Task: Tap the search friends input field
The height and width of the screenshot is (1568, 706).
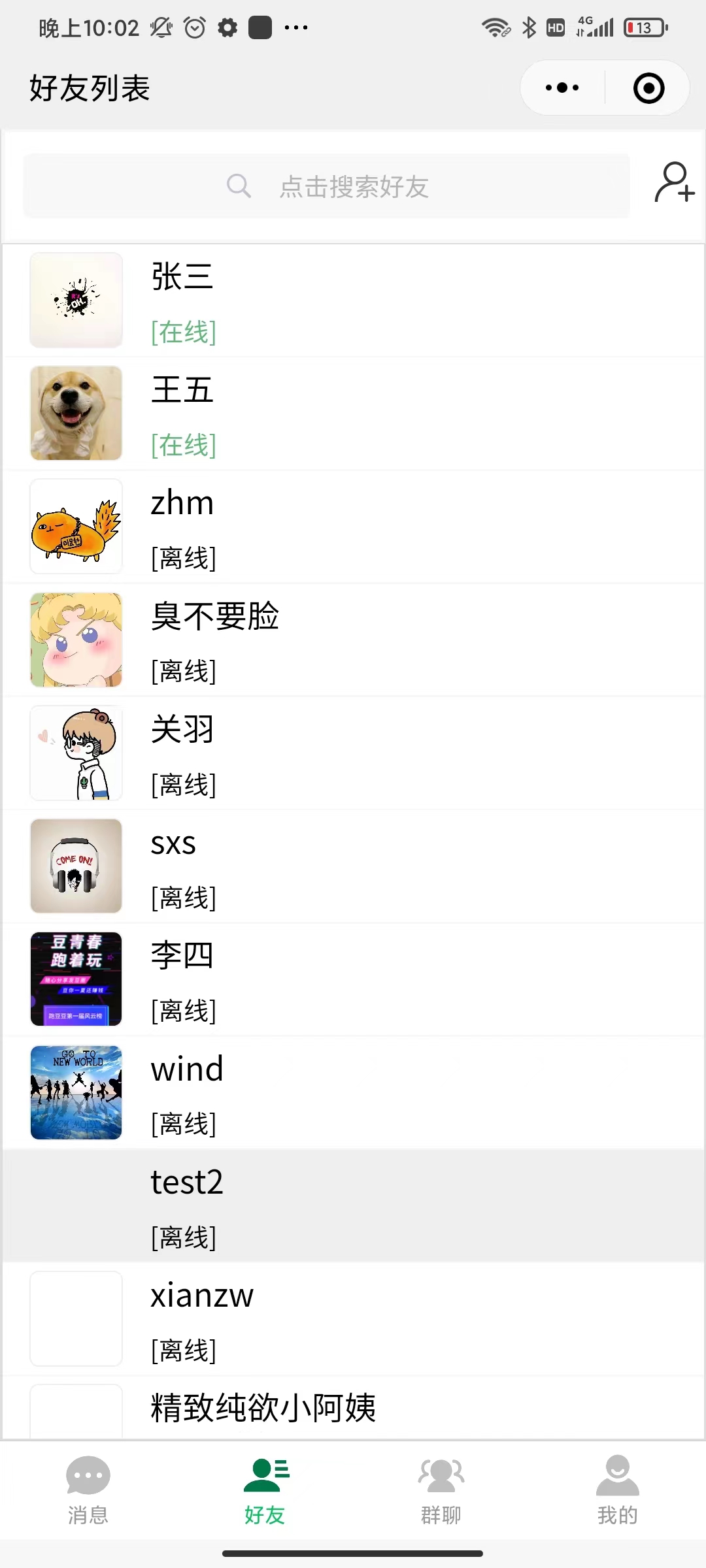Action: pyautogui.click(x=353, y=186)
